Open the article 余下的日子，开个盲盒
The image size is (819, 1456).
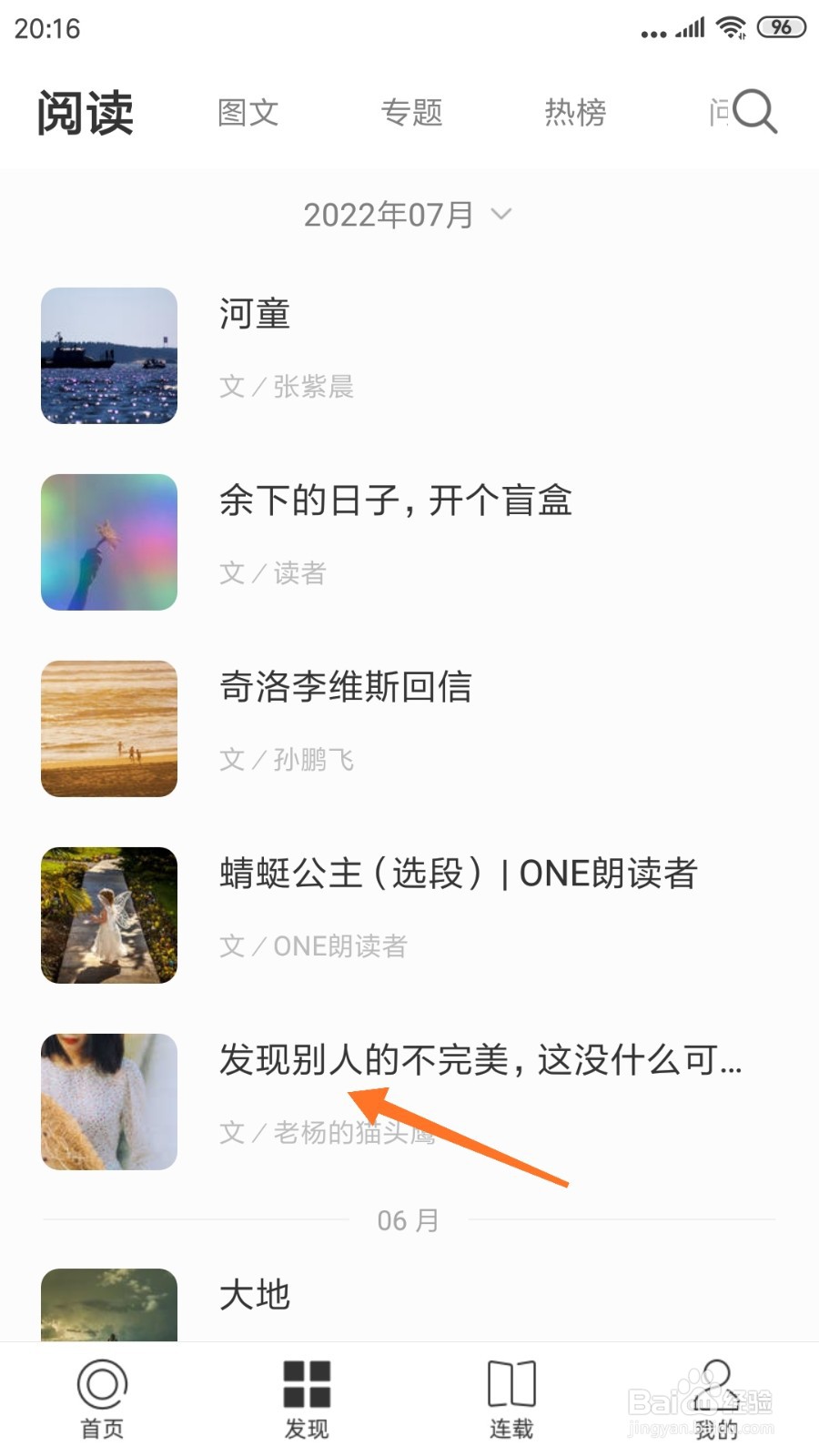[409, 542]
